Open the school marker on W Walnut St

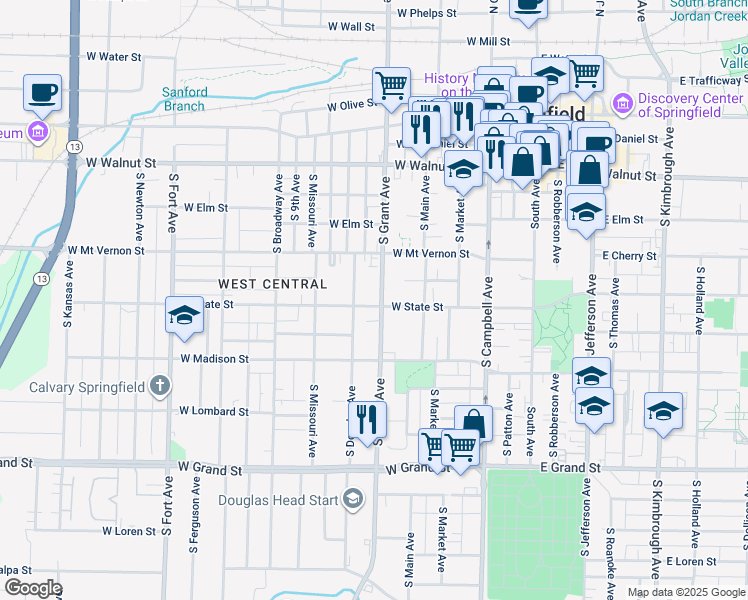point(463,170)
